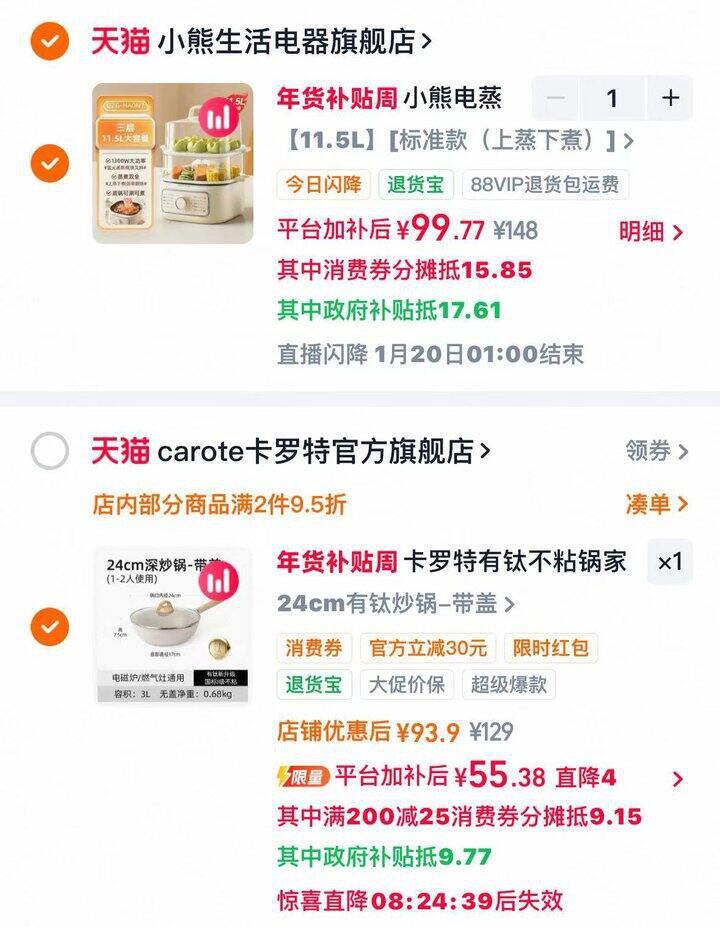View 明细 price details for 小熊电蒸

651,232
